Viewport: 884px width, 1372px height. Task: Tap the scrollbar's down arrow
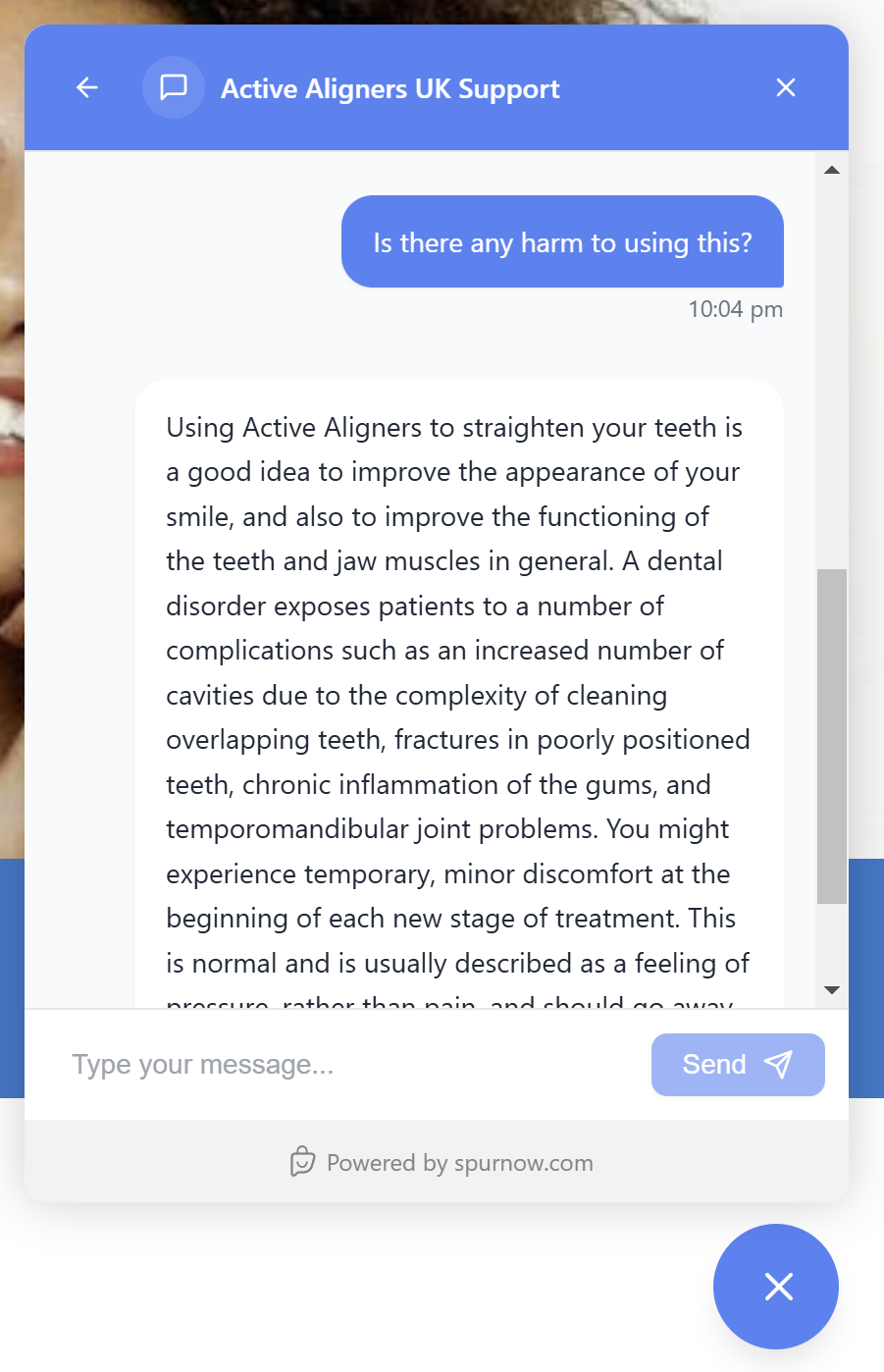pos(832,990)
